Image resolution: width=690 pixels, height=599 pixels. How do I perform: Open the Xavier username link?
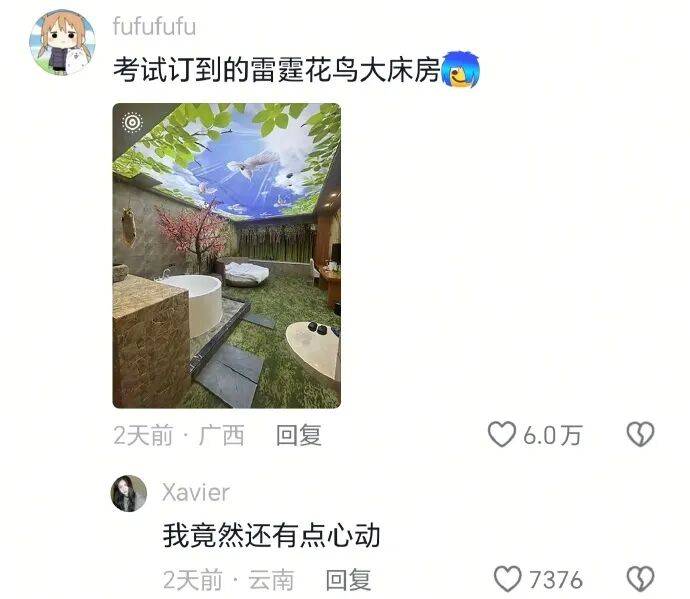195,492
